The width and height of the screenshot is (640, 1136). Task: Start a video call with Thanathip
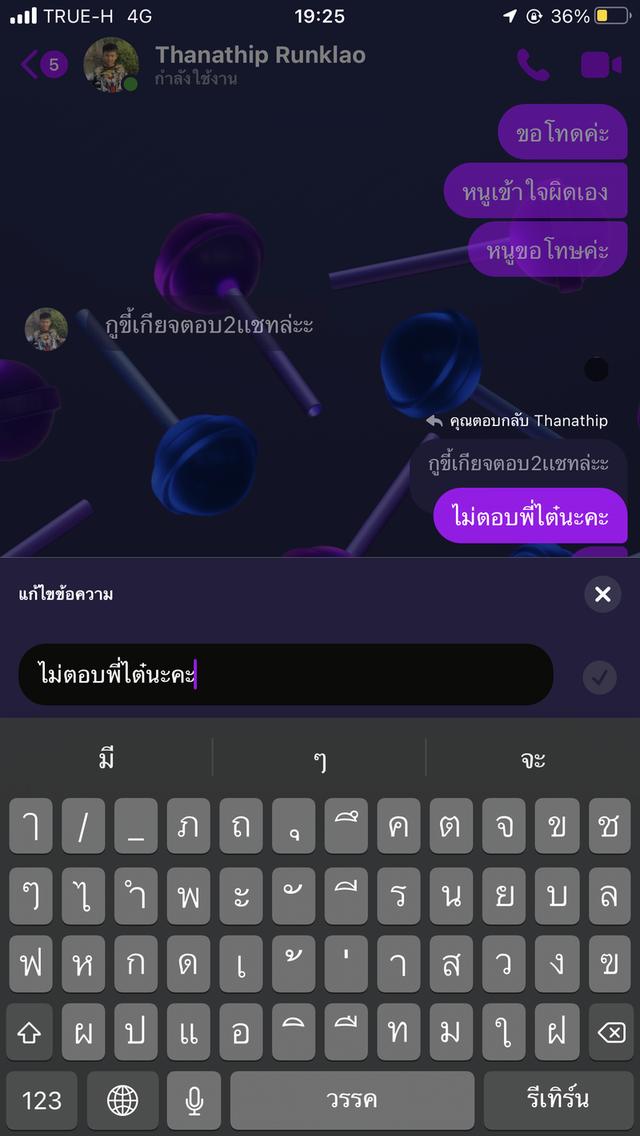[601, 65]
